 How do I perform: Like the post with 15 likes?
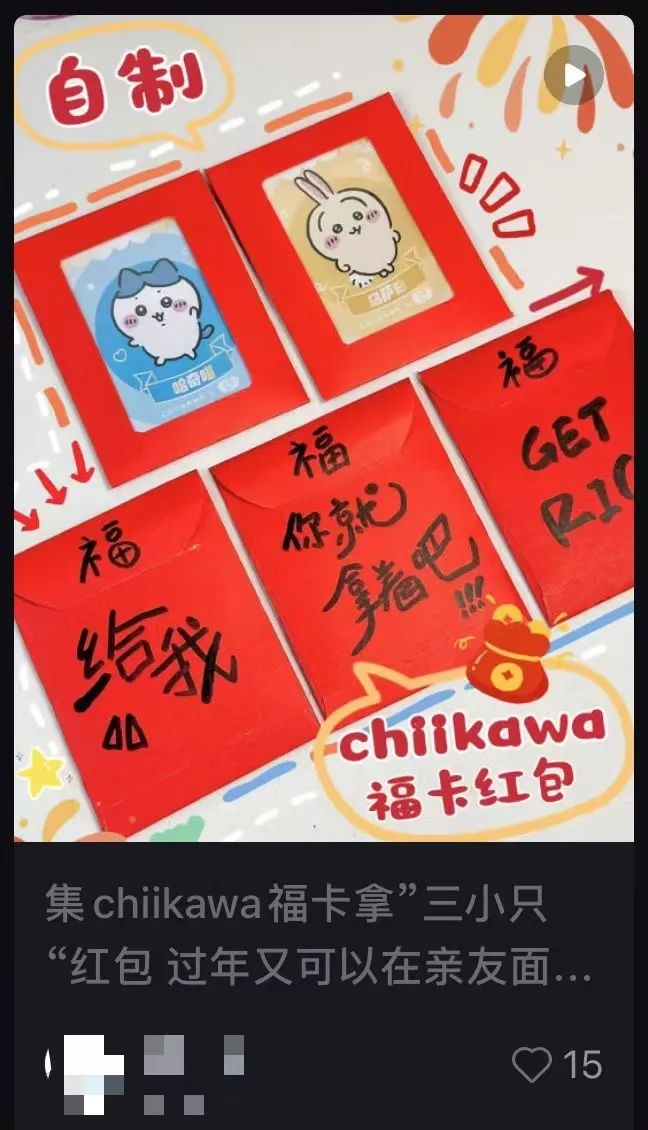coord(532,1066)
